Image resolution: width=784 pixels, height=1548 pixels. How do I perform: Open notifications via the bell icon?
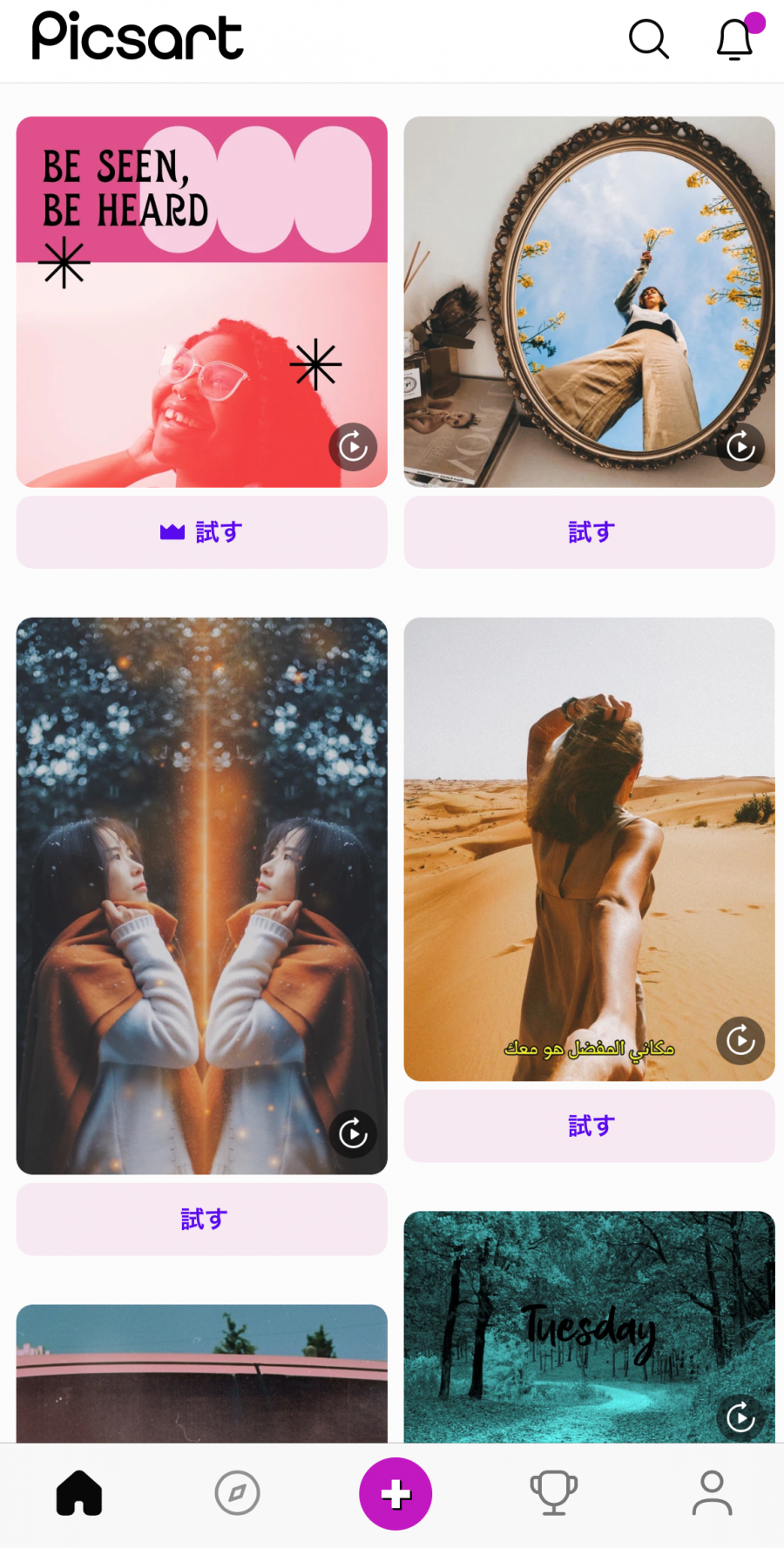point(734,38)
